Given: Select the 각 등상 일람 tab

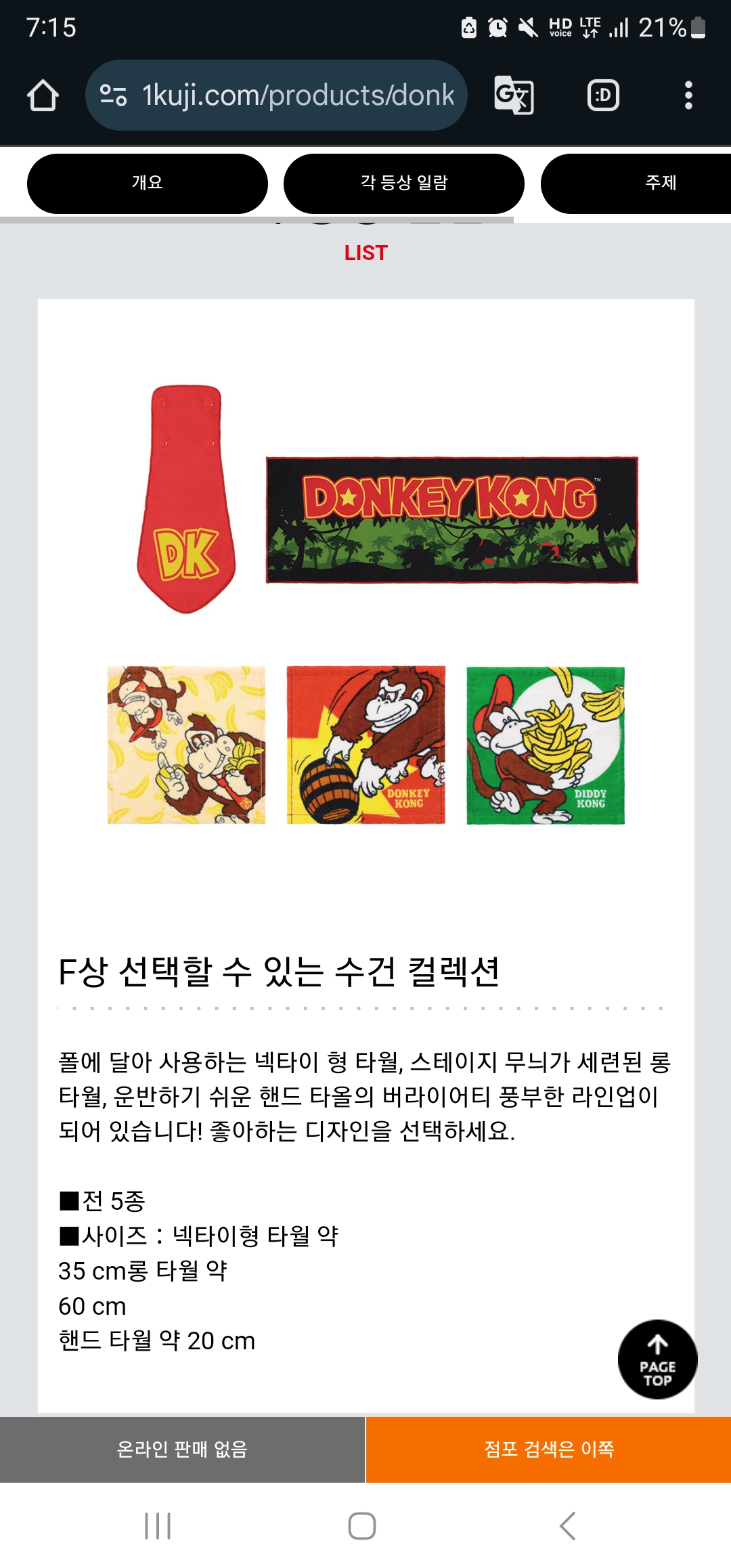Looking at the screenshot, I should pyautogui.click(x=403, y=183).
